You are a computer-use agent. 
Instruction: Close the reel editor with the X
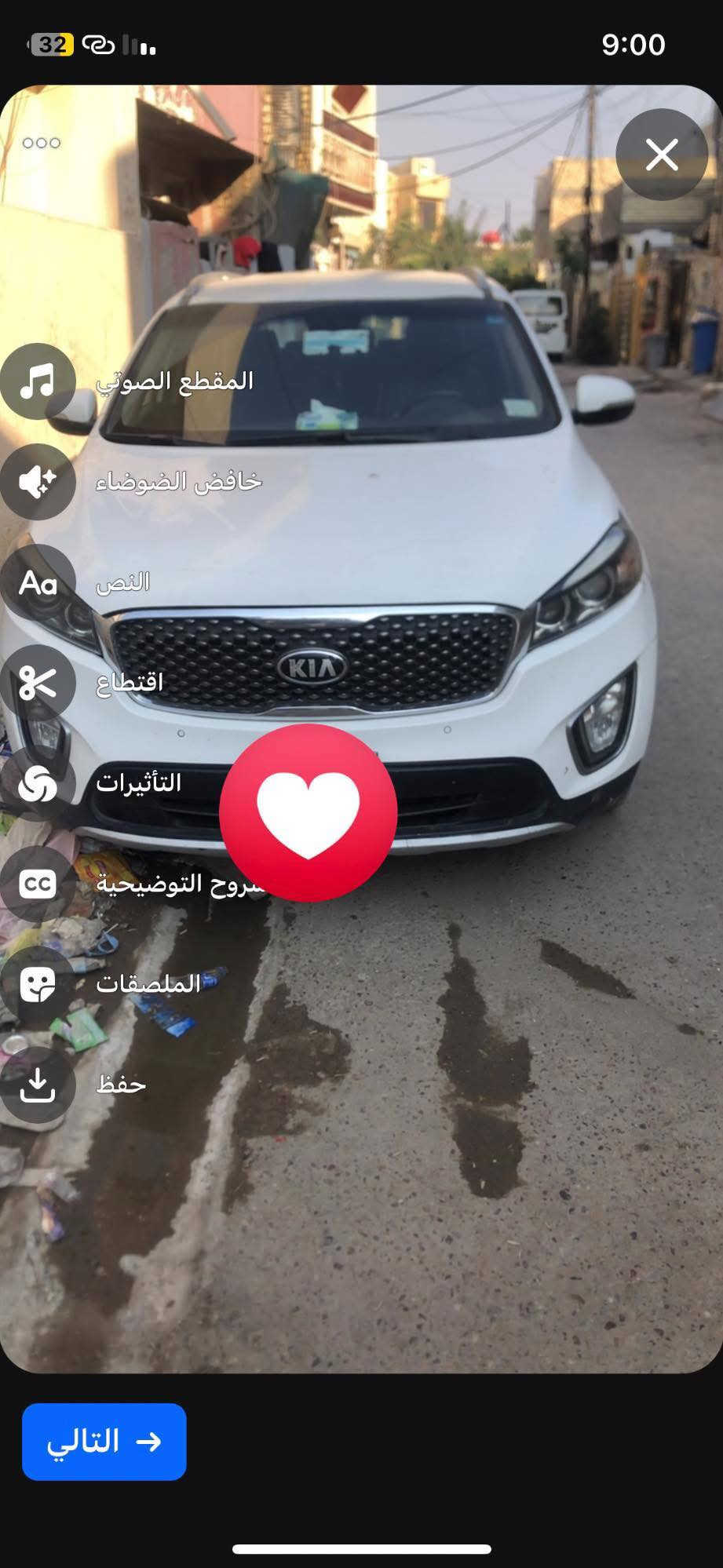tap(661, 155)
